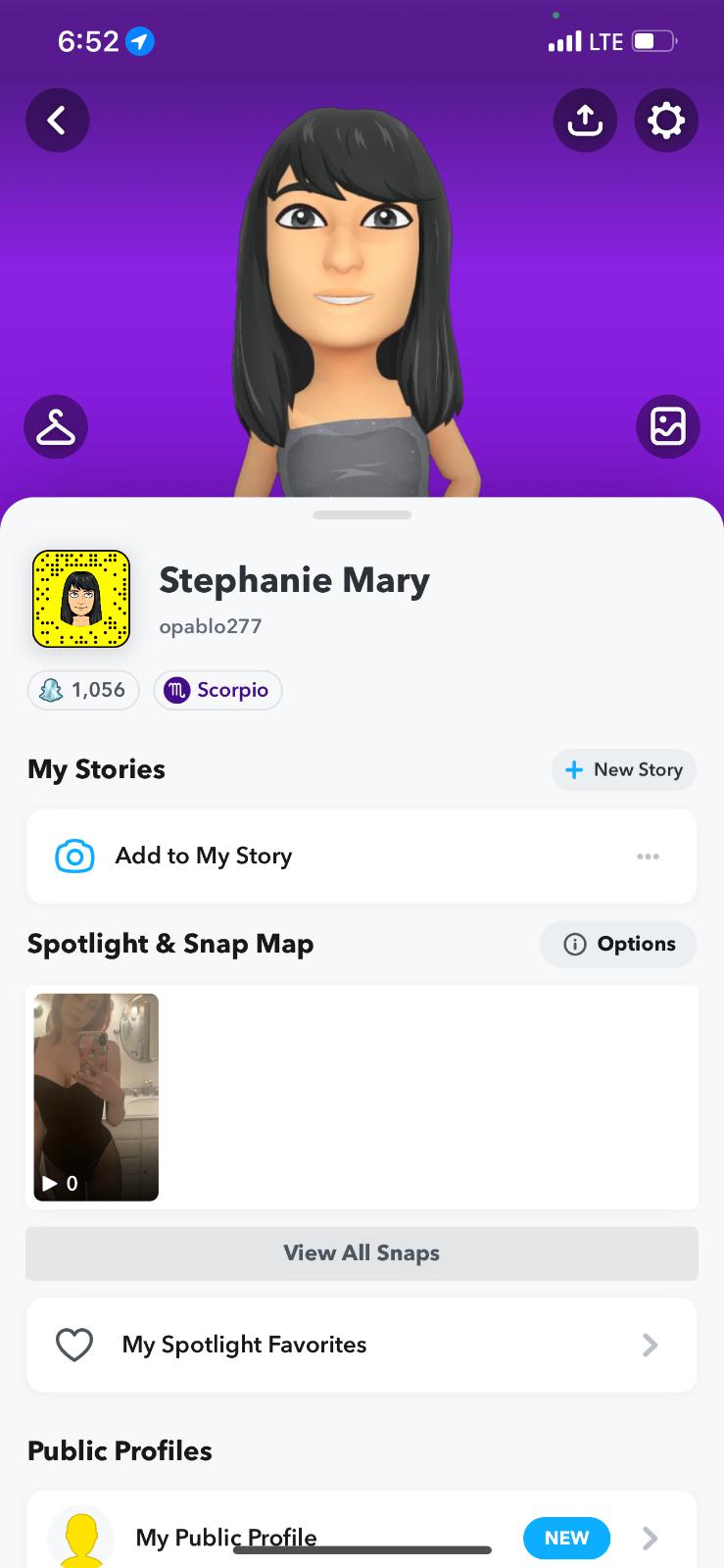Open settings gear icon
This screenshot has width=724, height=1568.
[666, 121]
